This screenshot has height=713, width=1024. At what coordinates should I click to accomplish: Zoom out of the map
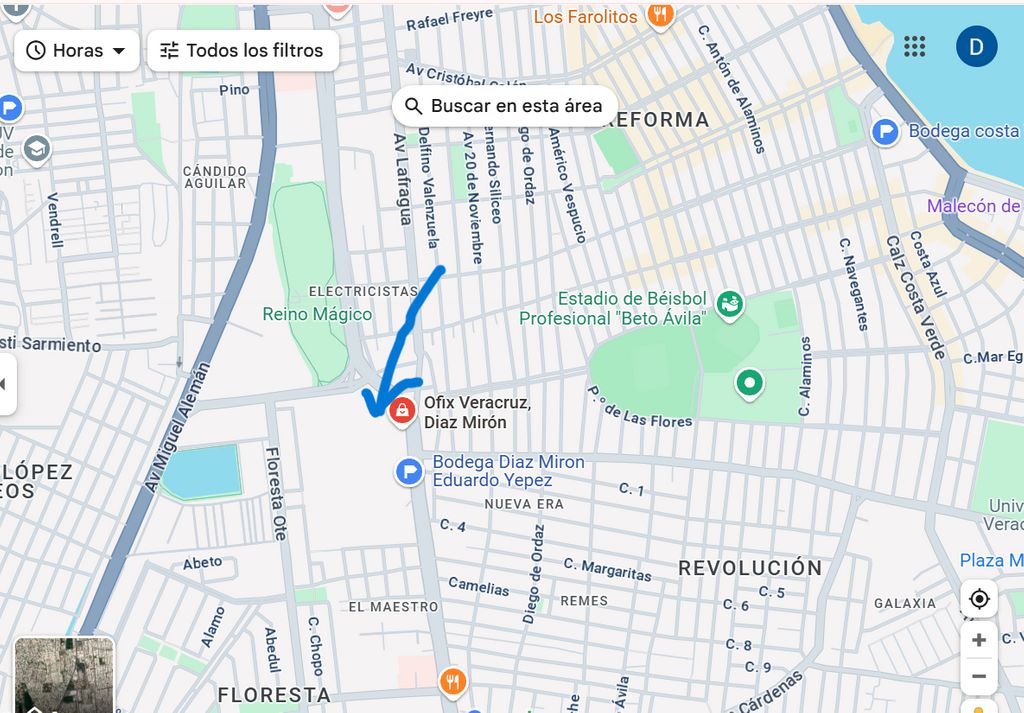click(x=979, y=676)
